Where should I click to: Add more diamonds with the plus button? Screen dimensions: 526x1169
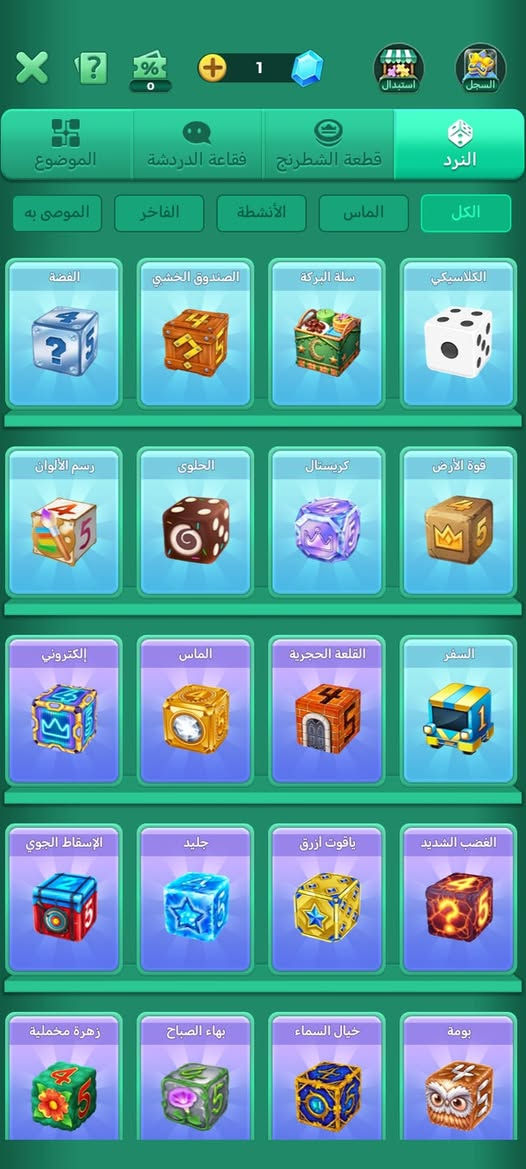(x=212, y=68)
